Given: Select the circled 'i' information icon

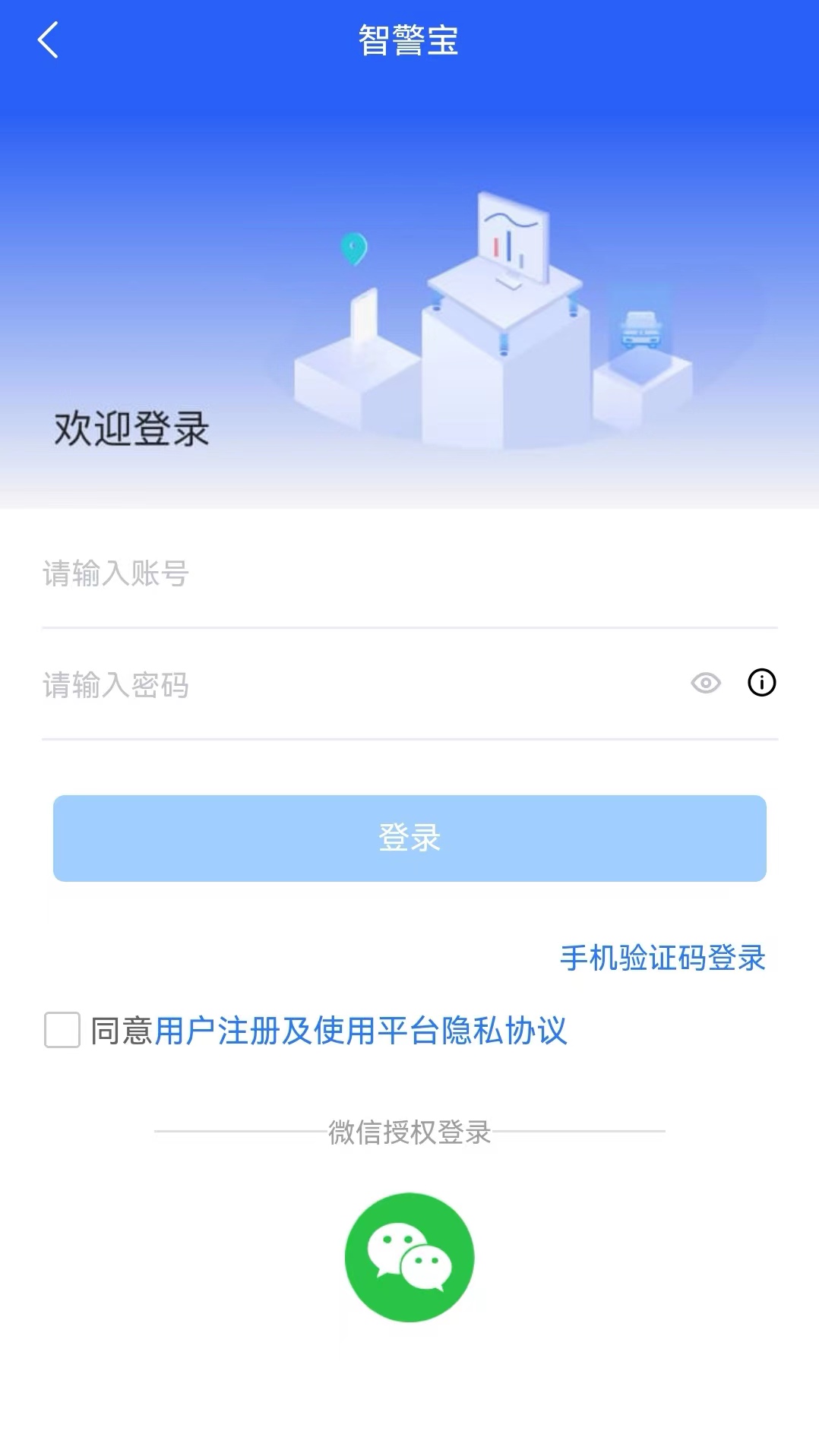Looking at the screenshot, I should pyautogui.click(x=762, y=683).
